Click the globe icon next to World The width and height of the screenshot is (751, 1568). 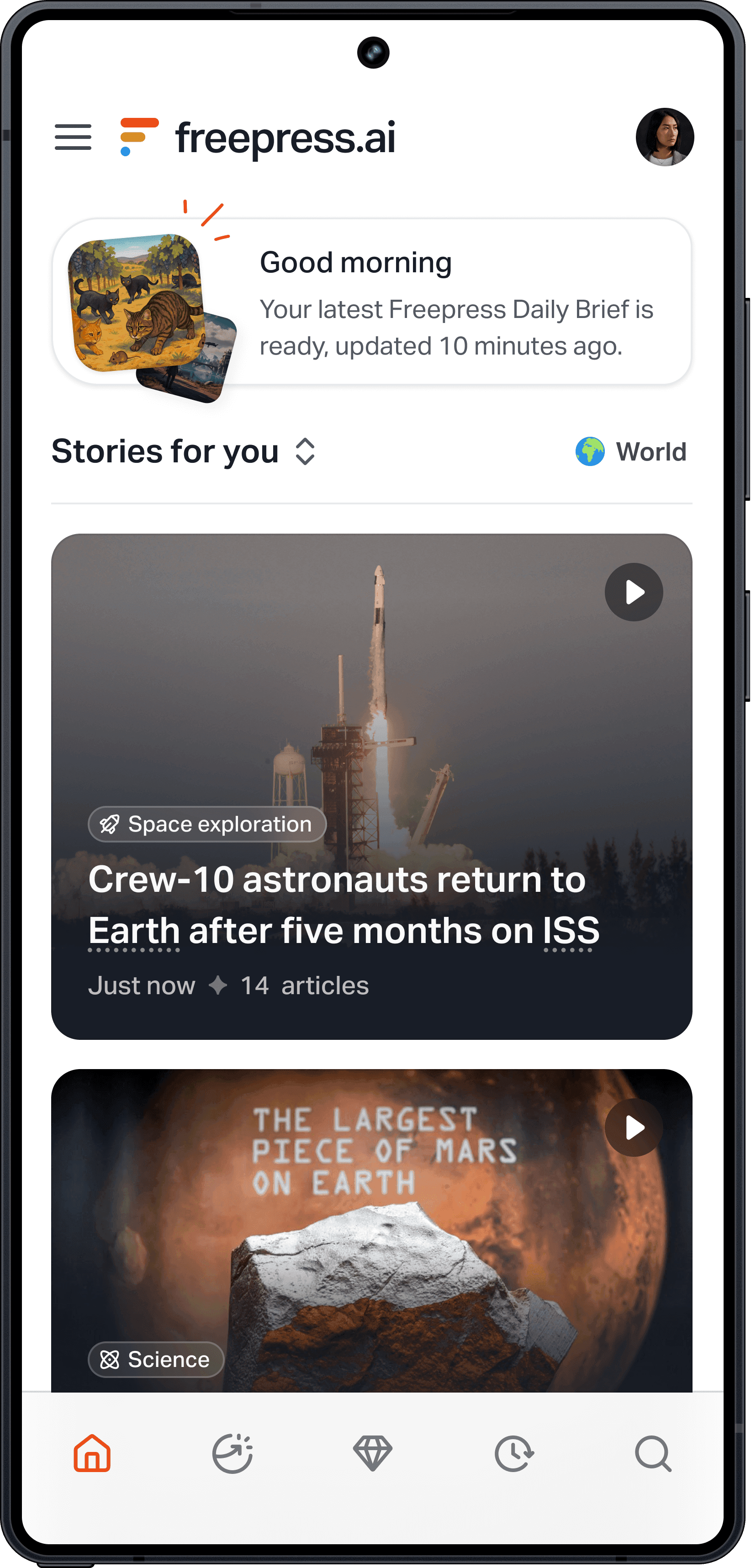[x=591, y=451]
